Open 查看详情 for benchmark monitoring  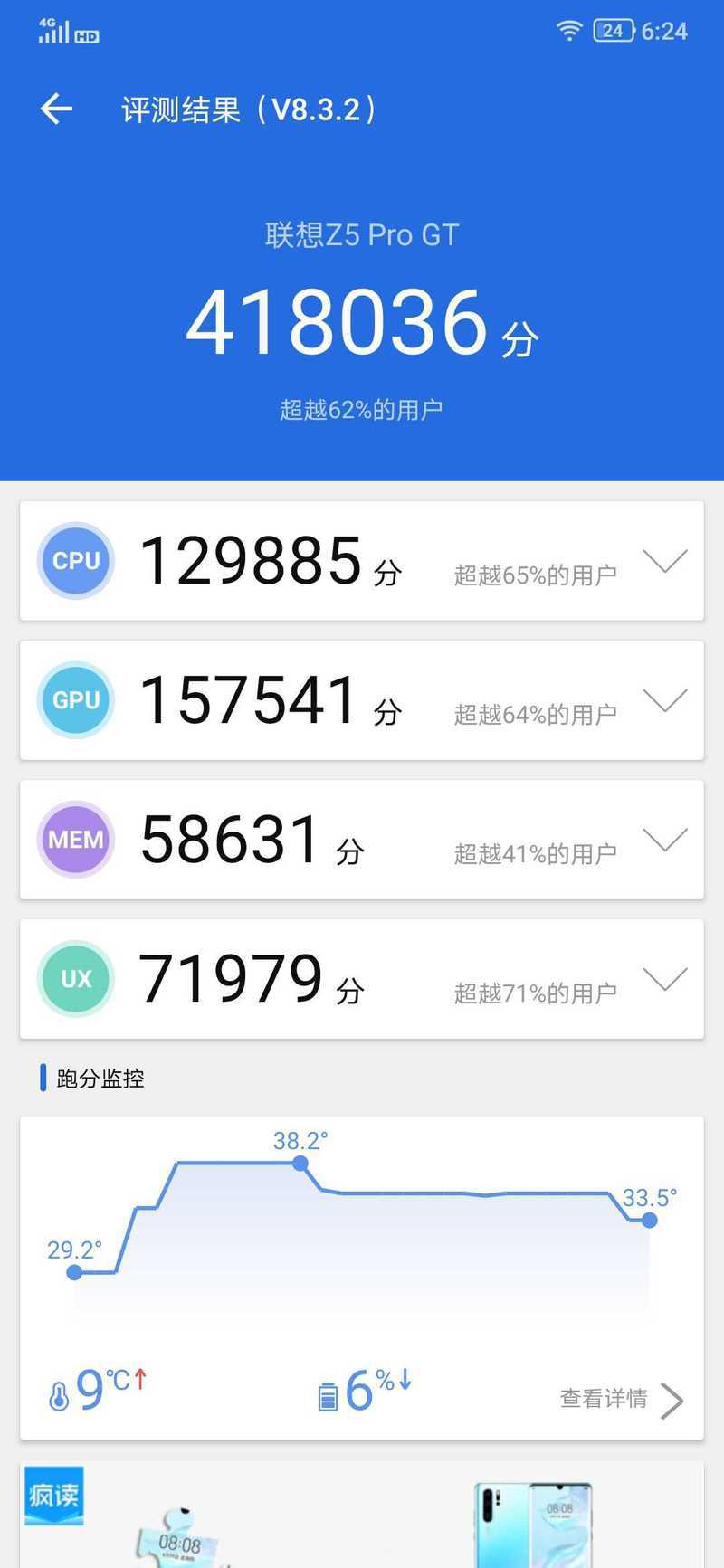pos(622,1400)
